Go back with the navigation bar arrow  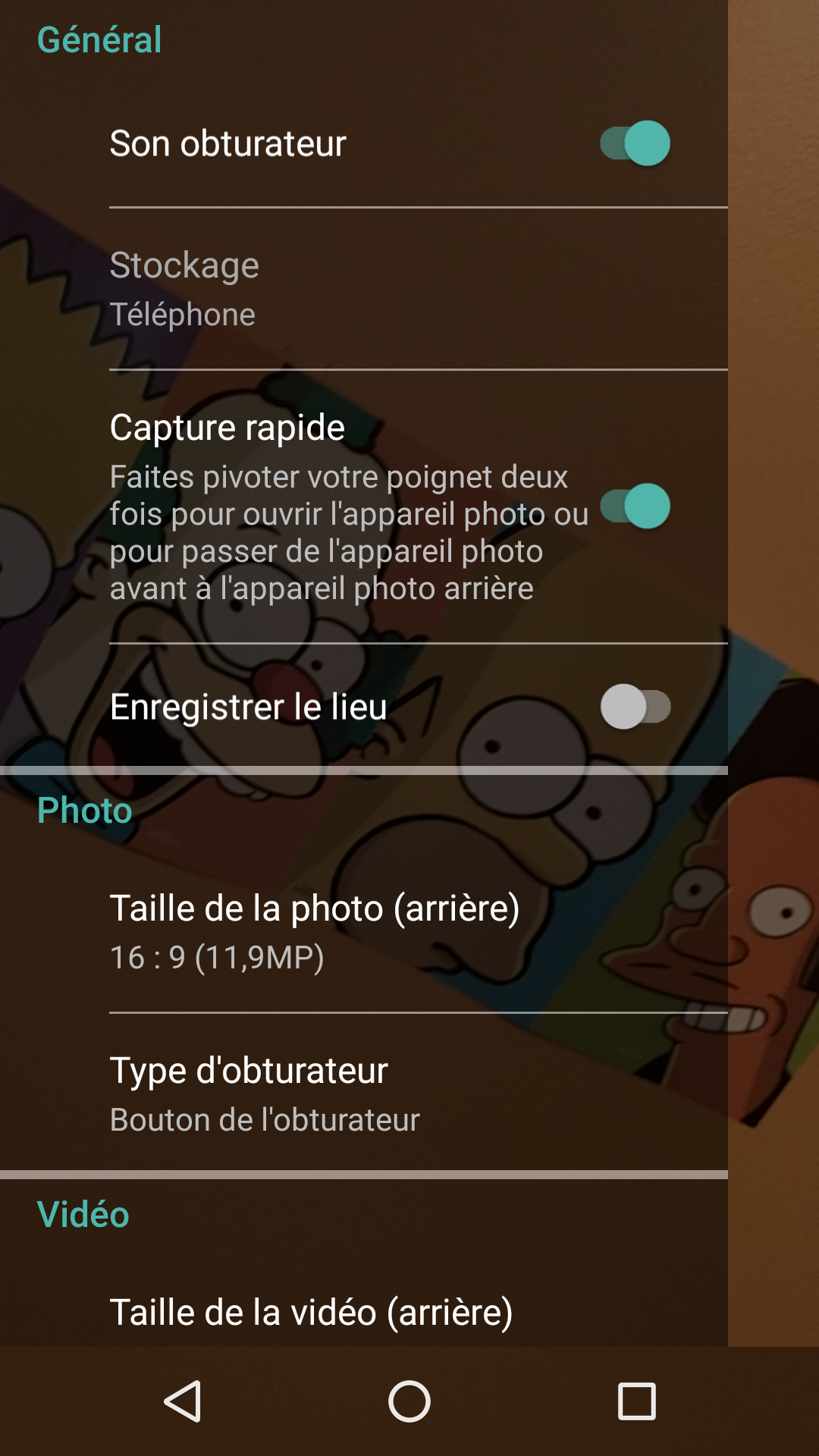183,1401
